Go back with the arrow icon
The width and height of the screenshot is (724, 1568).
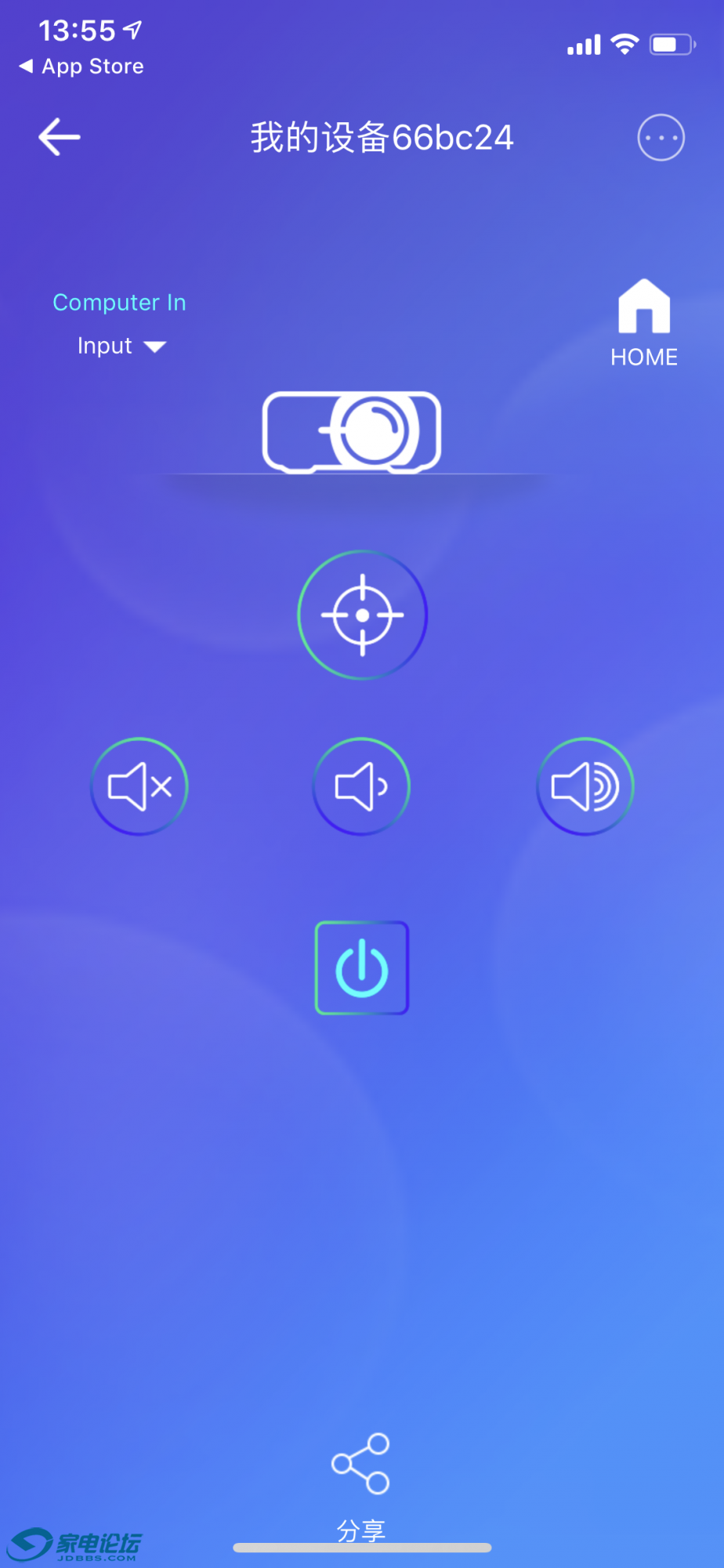coord(60,137)
